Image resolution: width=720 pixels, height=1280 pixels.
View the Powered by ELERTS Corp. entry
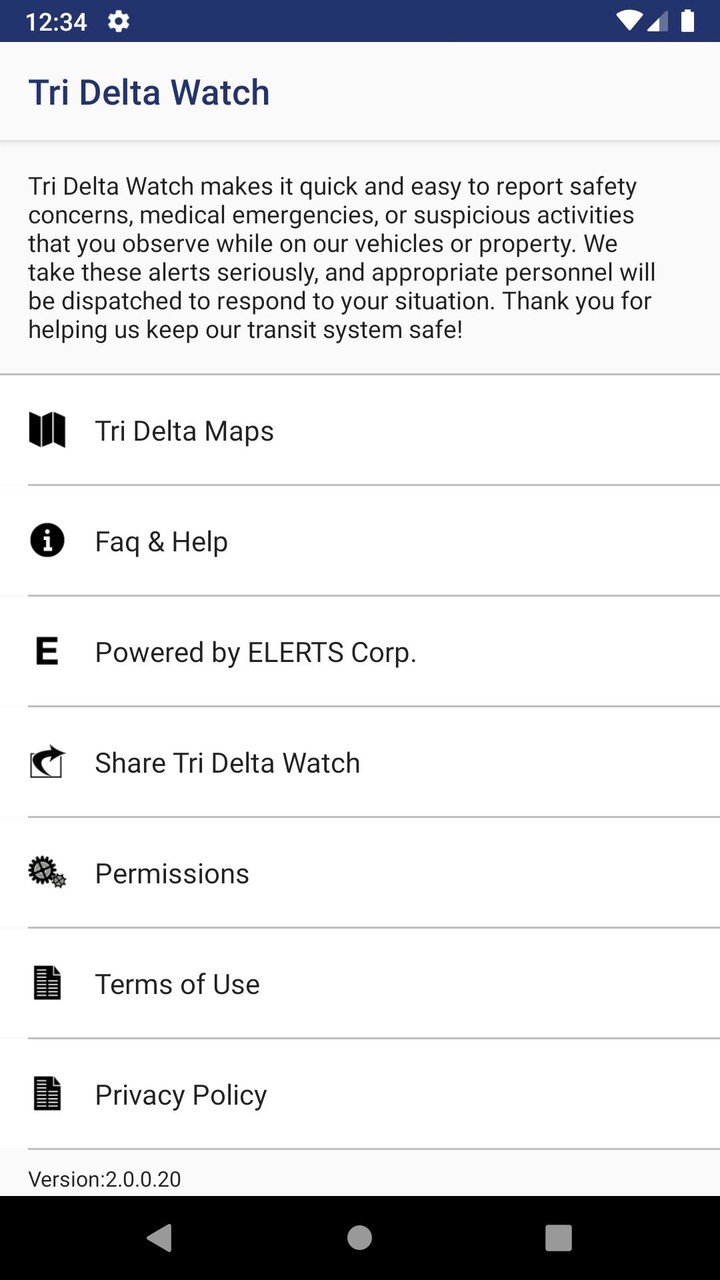point(256,652)
